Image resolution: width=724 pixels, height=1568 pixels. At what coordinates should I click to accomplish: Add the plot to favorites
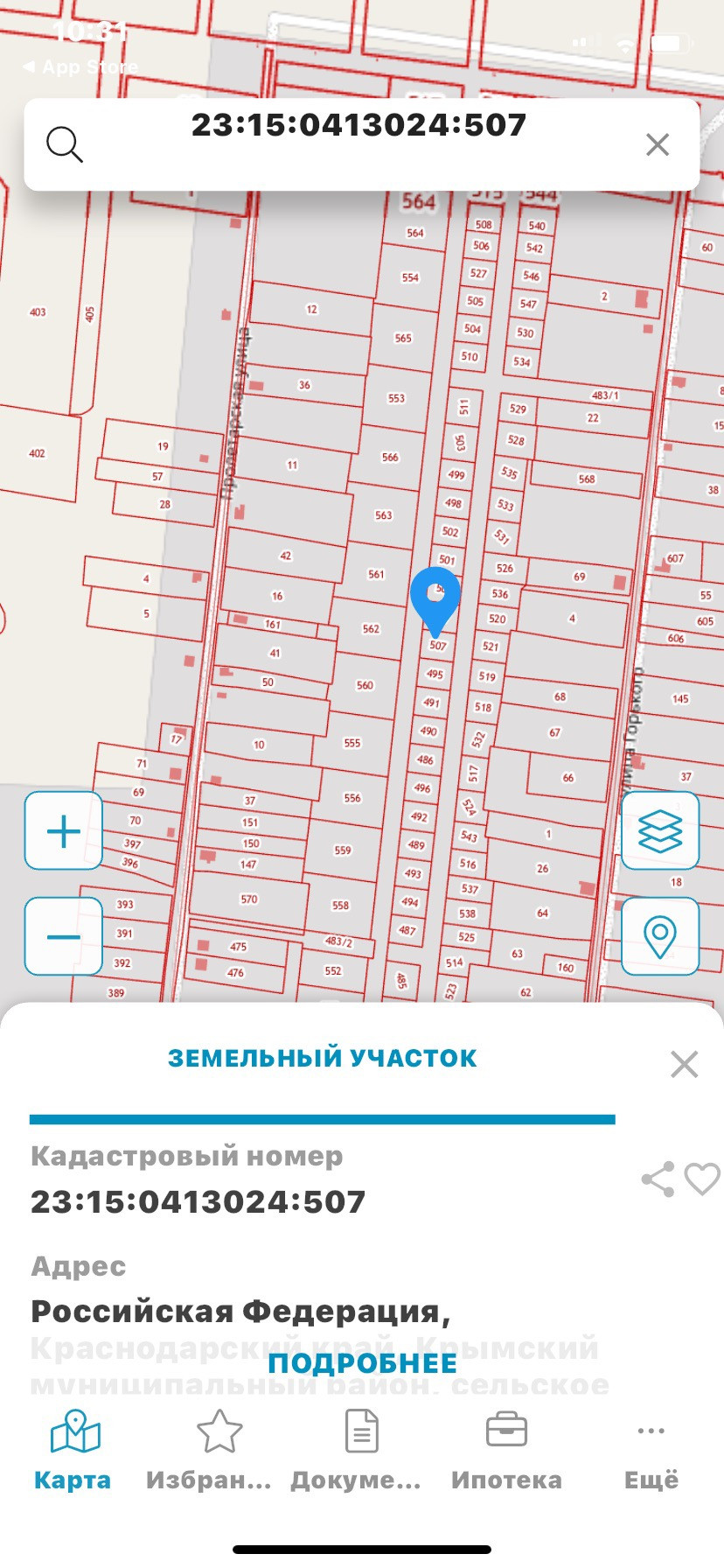pos(702,1179)
